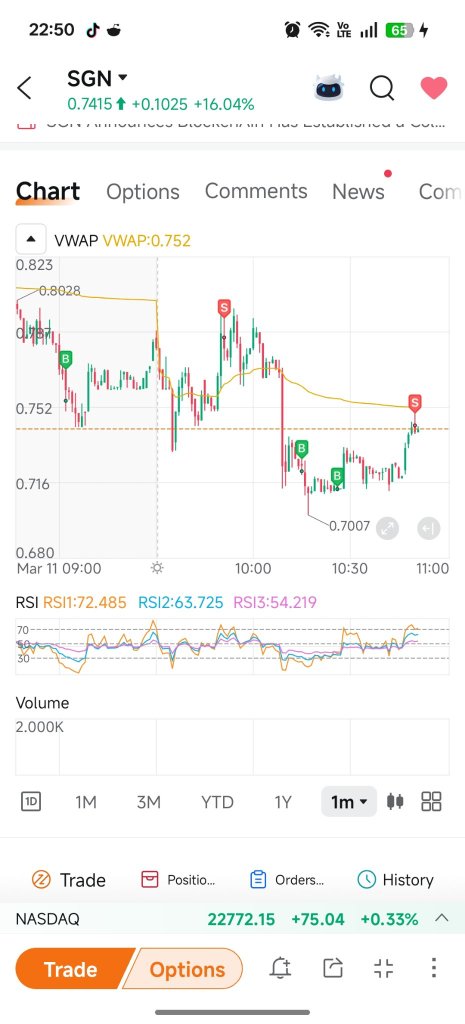Select the 3M chart range

point(148,802)
